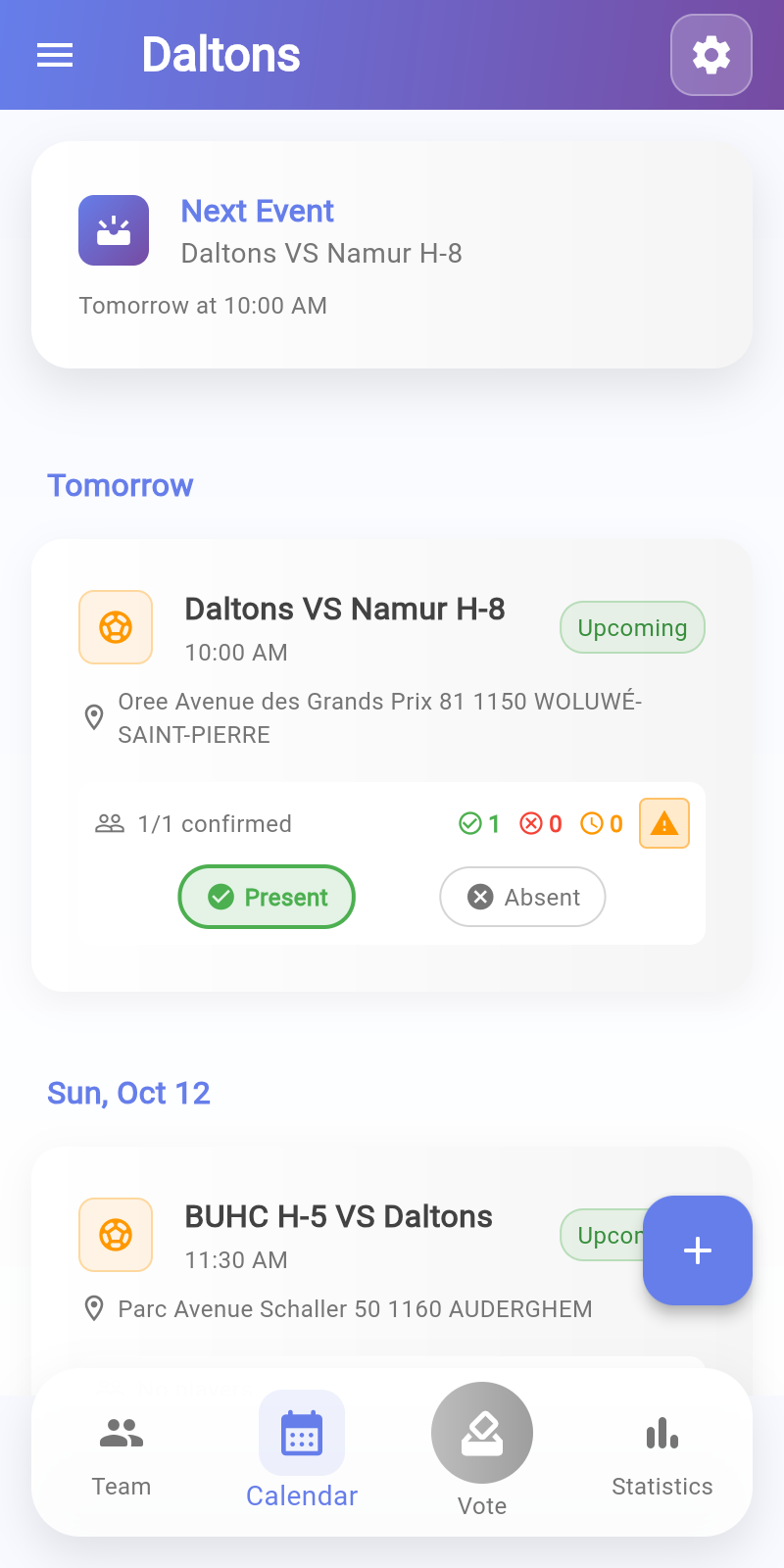Click the location pin for the Woluwé address
The width and height of the screenshot is (784, 1568).
point(94,717)
